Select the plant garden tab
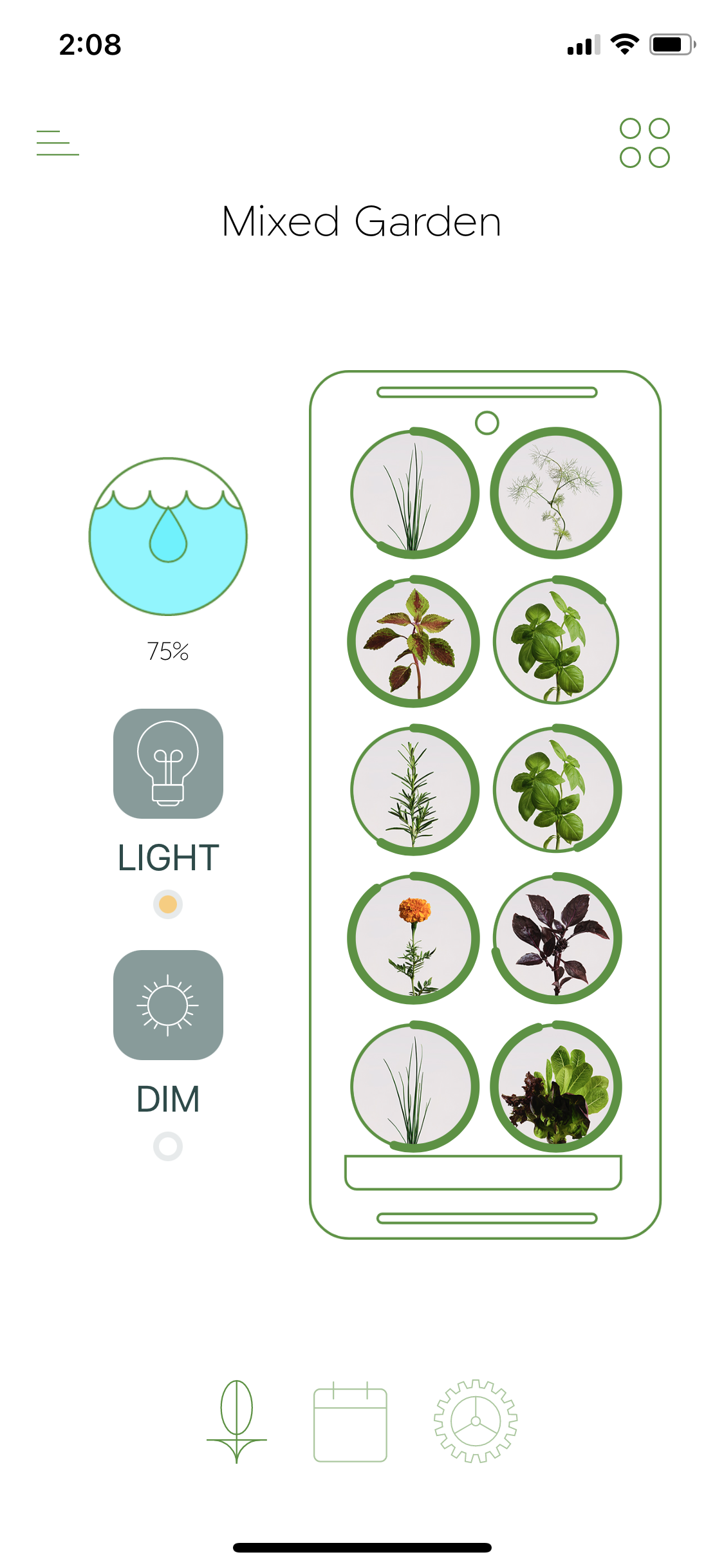Screen dimensions: 724x1568 tap(237, 1421)
